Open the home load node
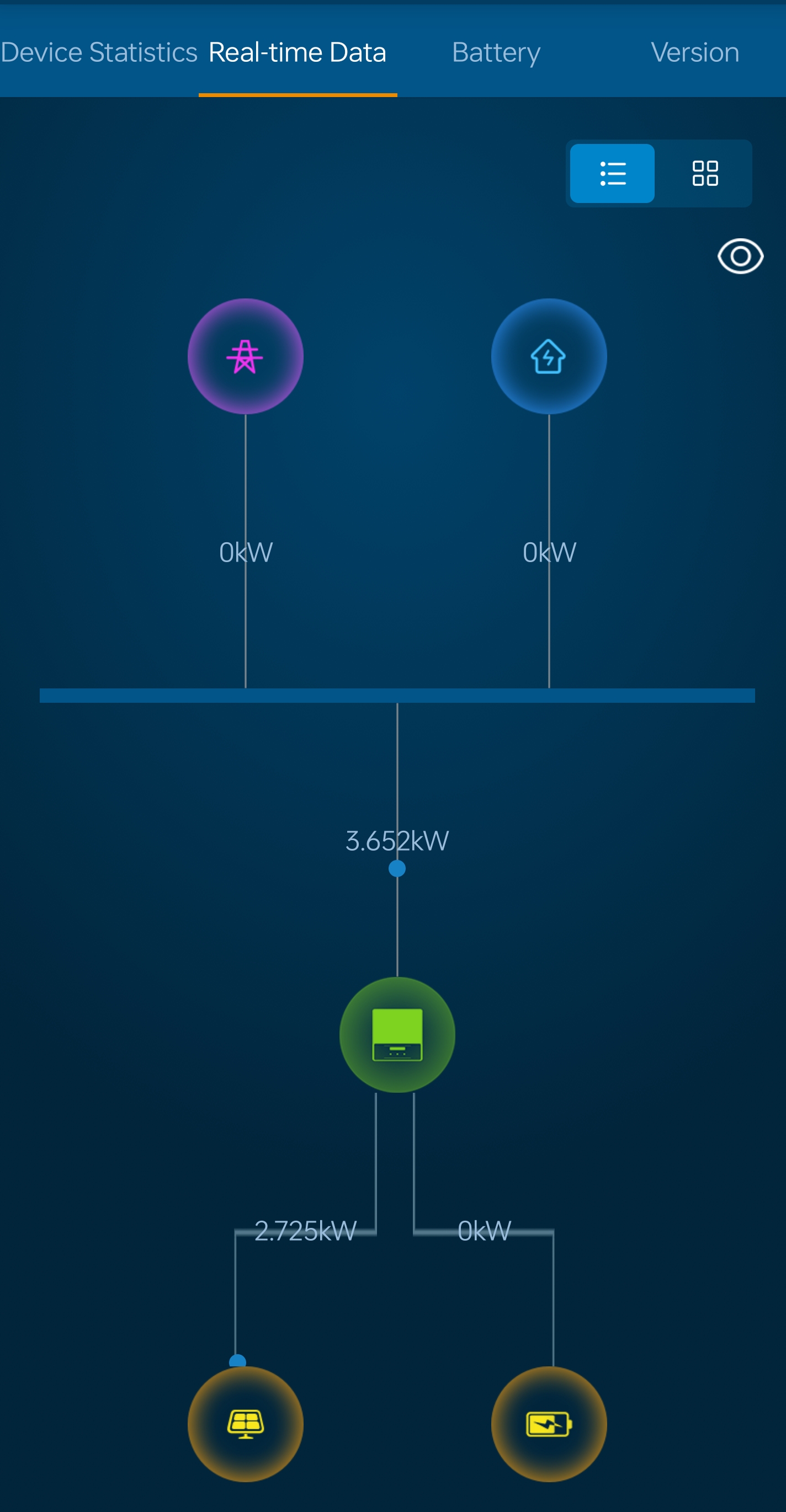This screenshot has height=1512, width=786. pyautogui.click(x=548, y=356)
